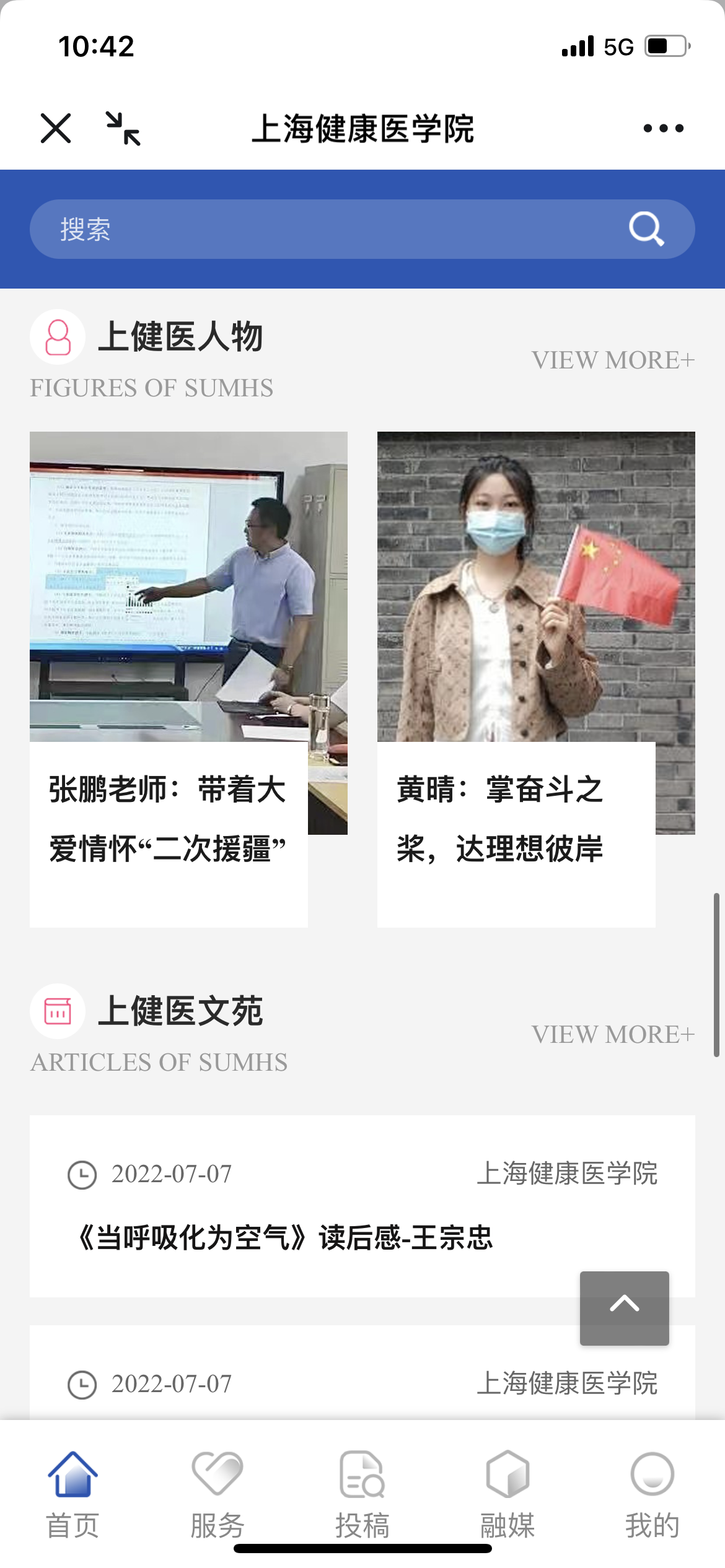Close the 上海健康医学院 mini program page

56,128
